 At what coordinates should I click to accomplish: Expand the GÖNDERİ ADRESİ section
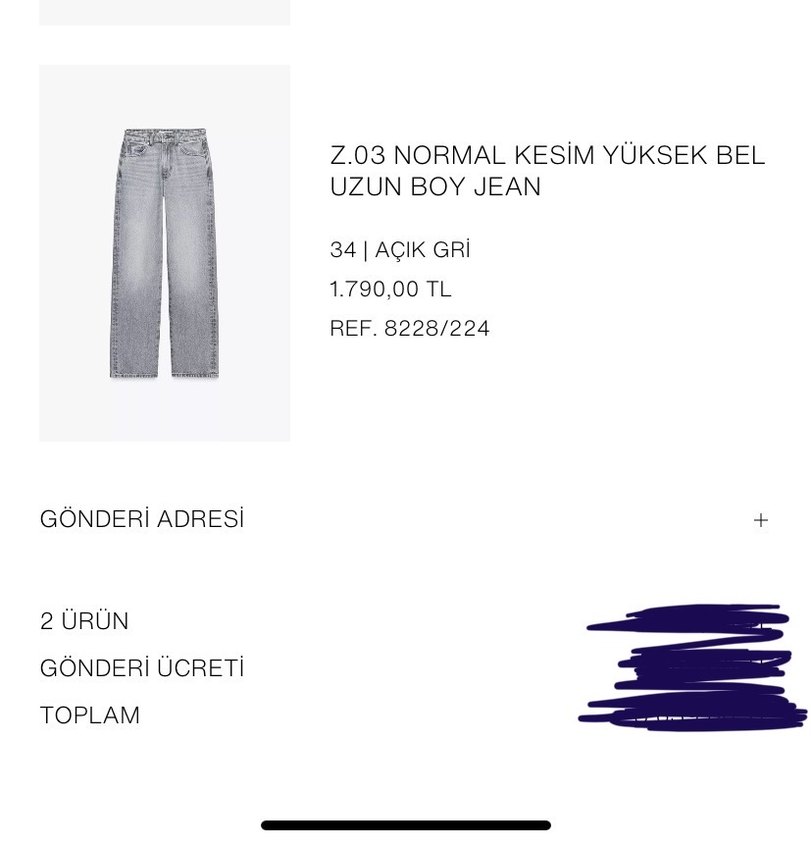pyautogui.click(x=760, y=520)
